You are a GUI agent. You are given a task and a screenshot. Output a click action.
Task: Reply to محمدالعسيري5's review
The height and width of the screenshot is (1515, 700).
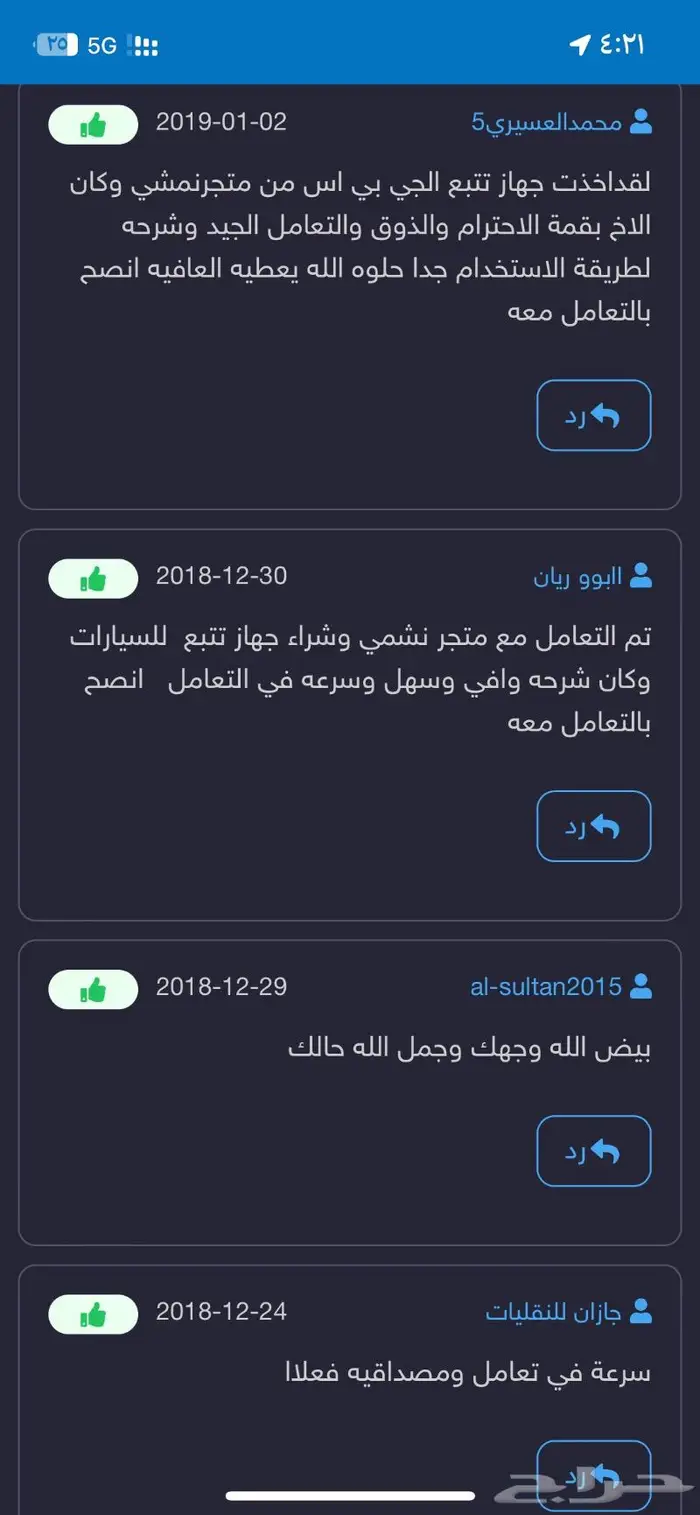tap(593, 415)
